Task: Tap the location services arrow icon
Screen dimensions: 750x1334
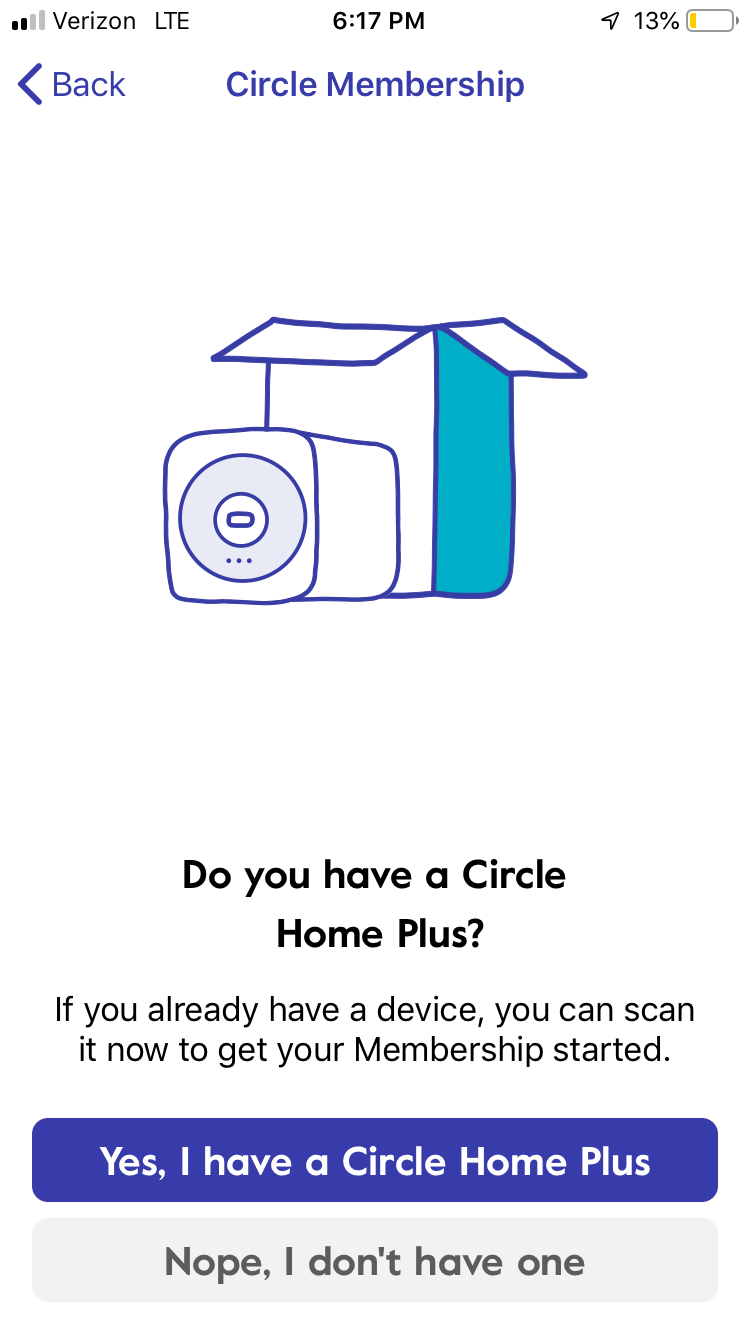Action: point(611,20)
